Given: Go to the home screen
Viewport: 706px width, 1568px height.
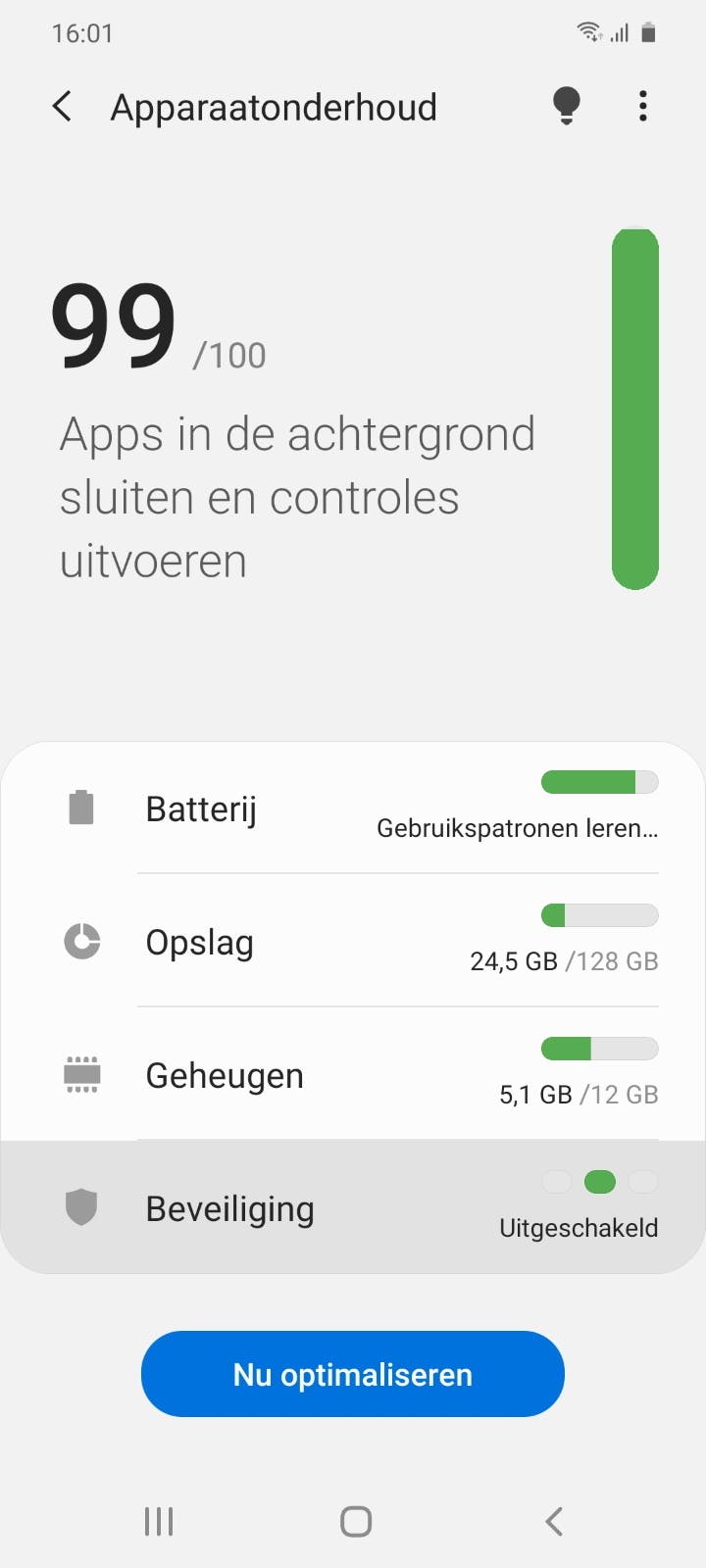Looking at the screenshot, I should (x=355, y=1521).
